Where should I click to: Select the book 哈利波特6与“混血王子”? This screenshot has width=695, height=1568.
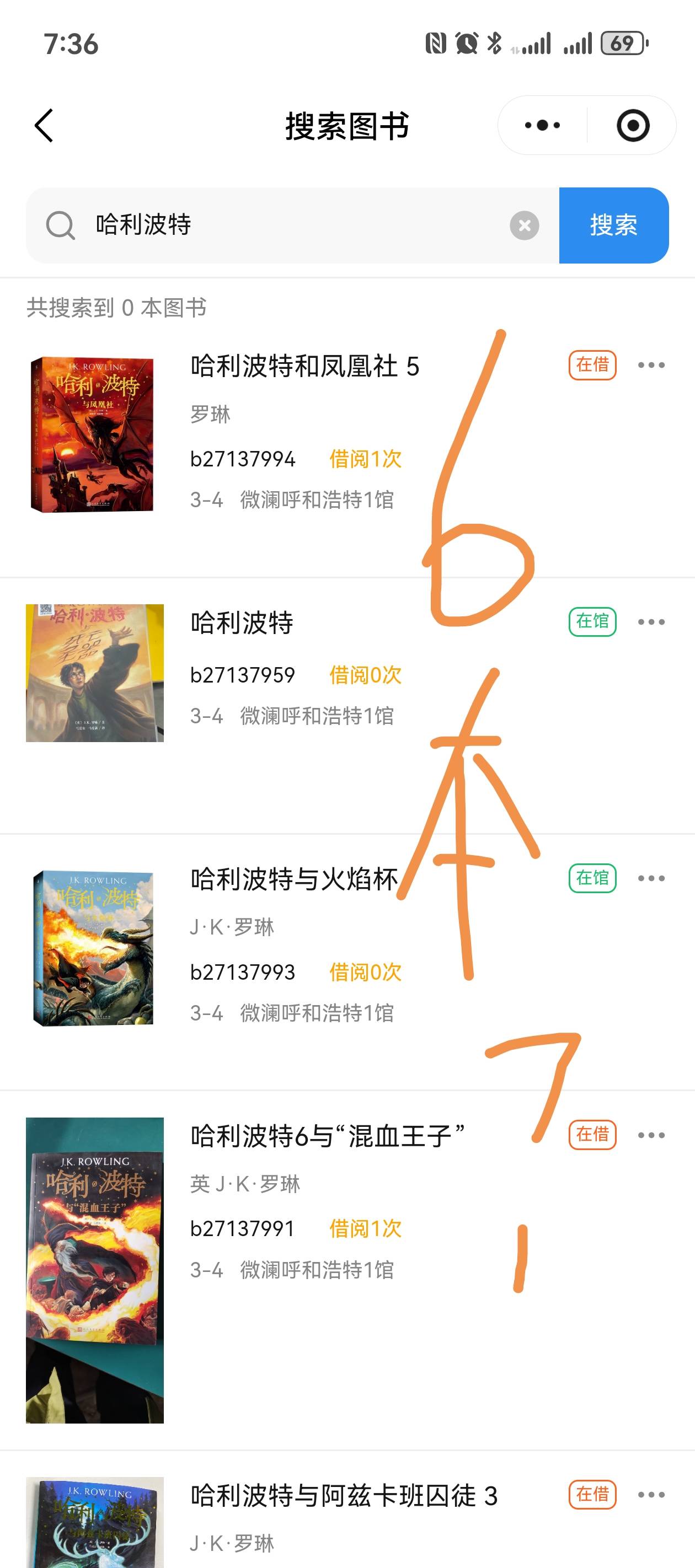(327, 1136)
